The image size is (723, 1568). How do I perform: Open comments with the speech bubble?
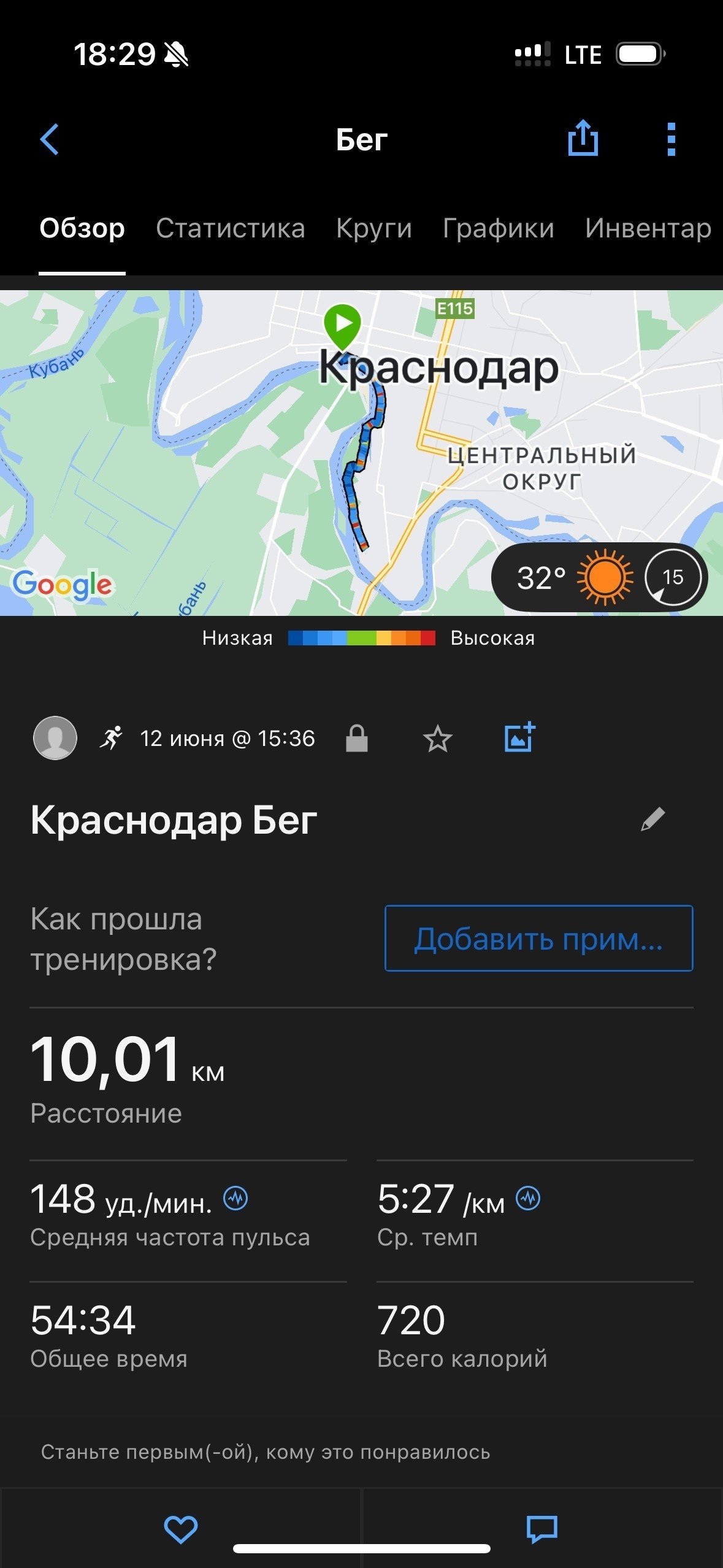point(542,1529)
